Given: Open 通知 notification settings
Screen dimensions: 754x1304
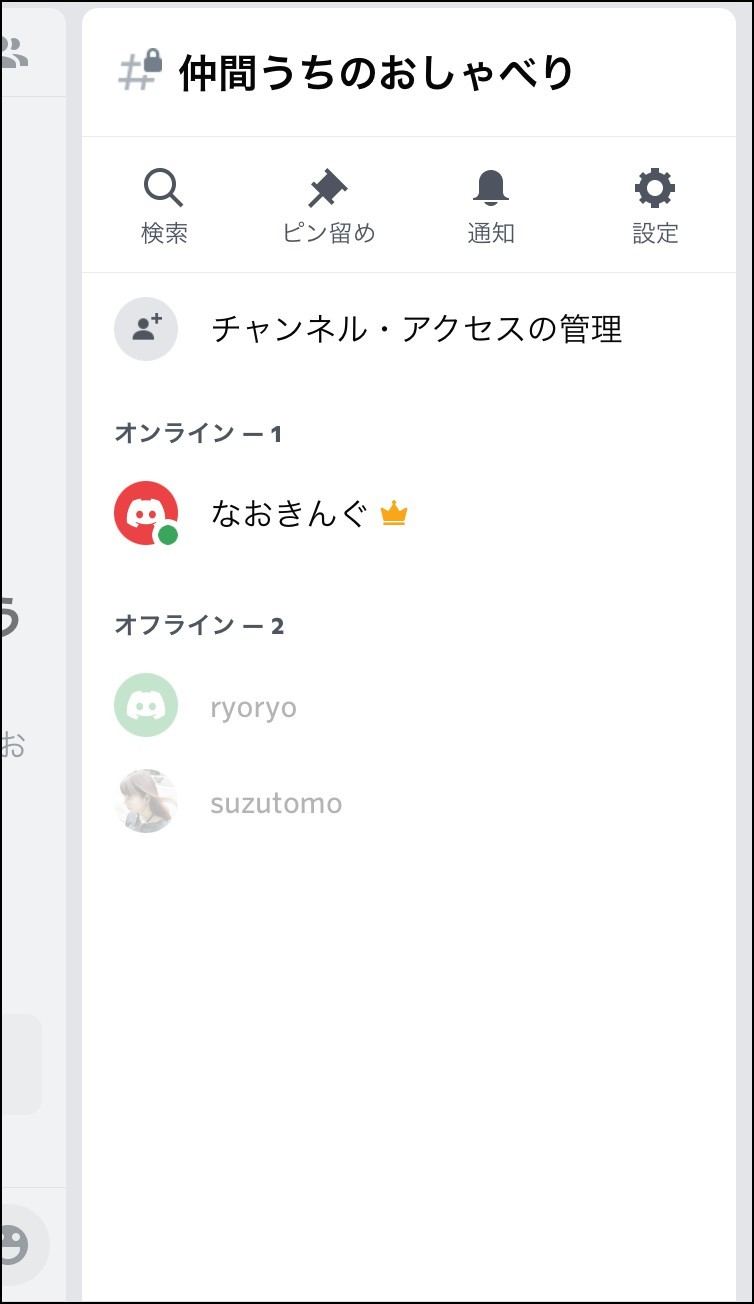Looking at the screenshot, I should pos(491,206).
